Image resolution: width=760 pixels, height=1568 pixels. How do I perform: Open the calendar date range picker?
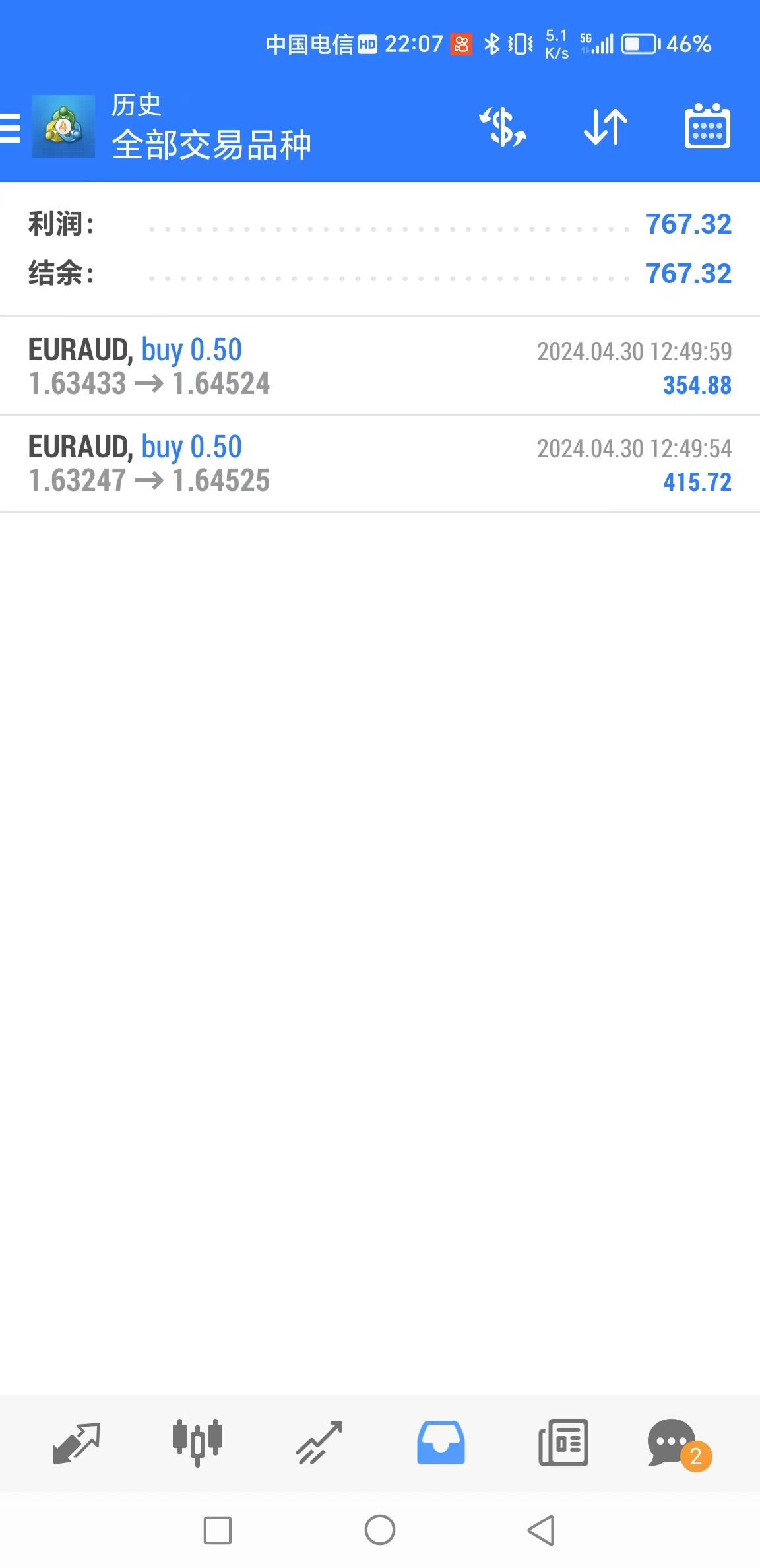pos(707,126)
